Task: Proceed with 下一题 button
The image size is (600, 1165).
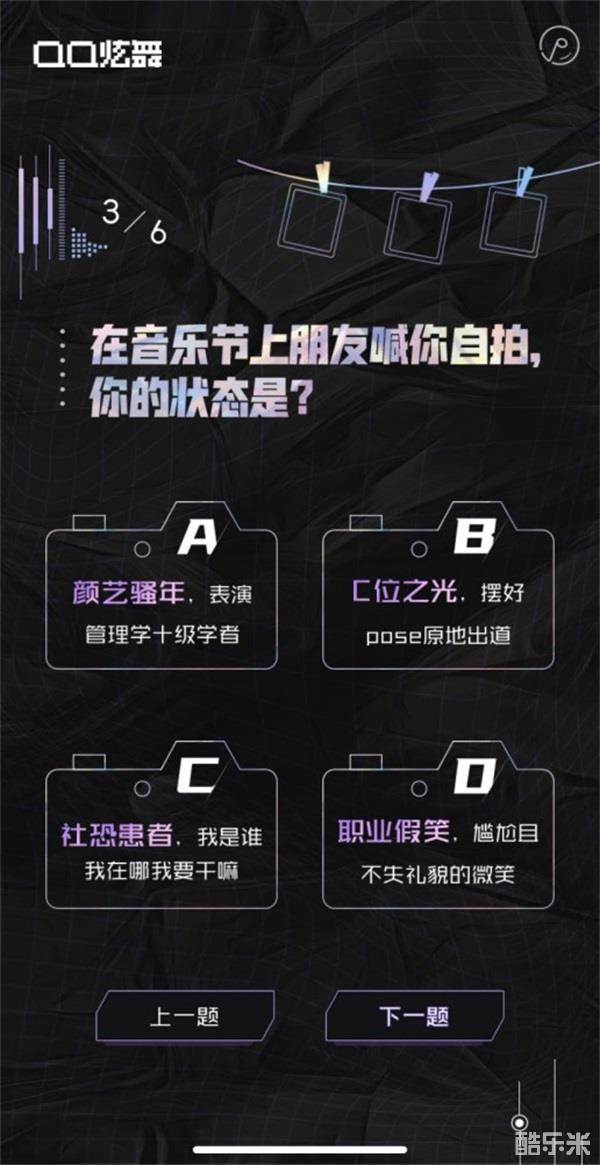Action: point(414,1017)
